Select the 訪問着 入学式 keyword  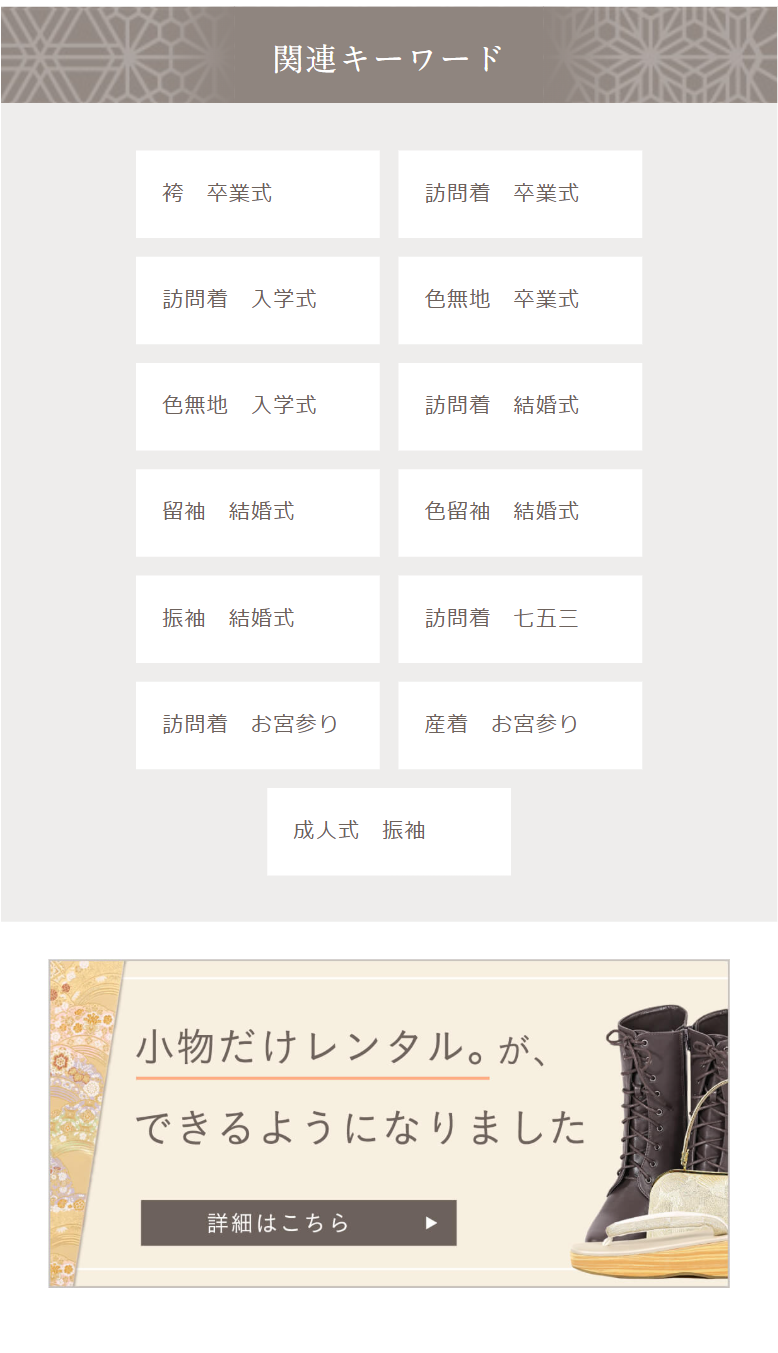[257, 300]
